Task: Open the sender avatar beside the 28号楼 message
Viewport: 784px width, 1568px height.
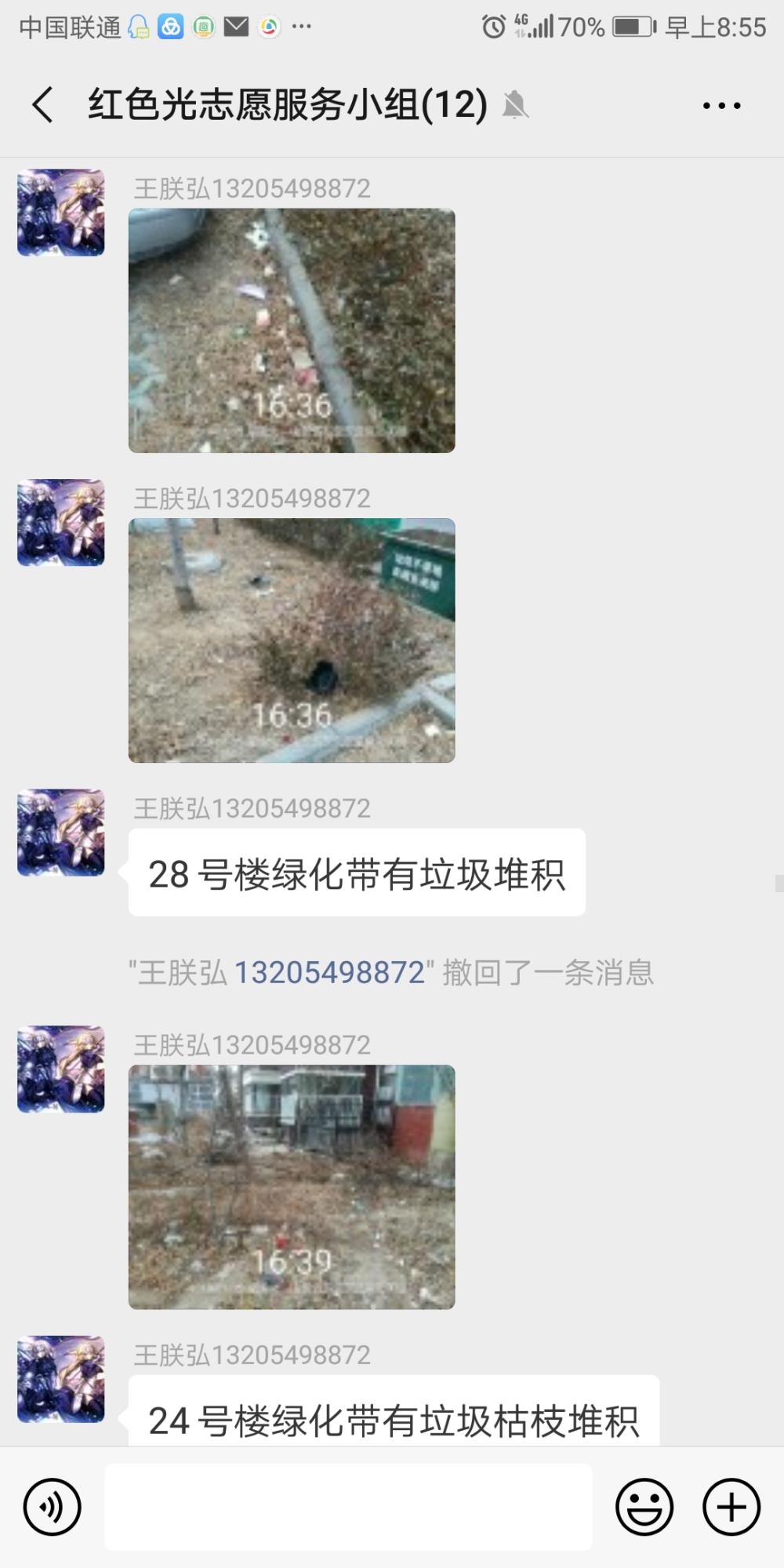Action: click(x=61, y=833)
